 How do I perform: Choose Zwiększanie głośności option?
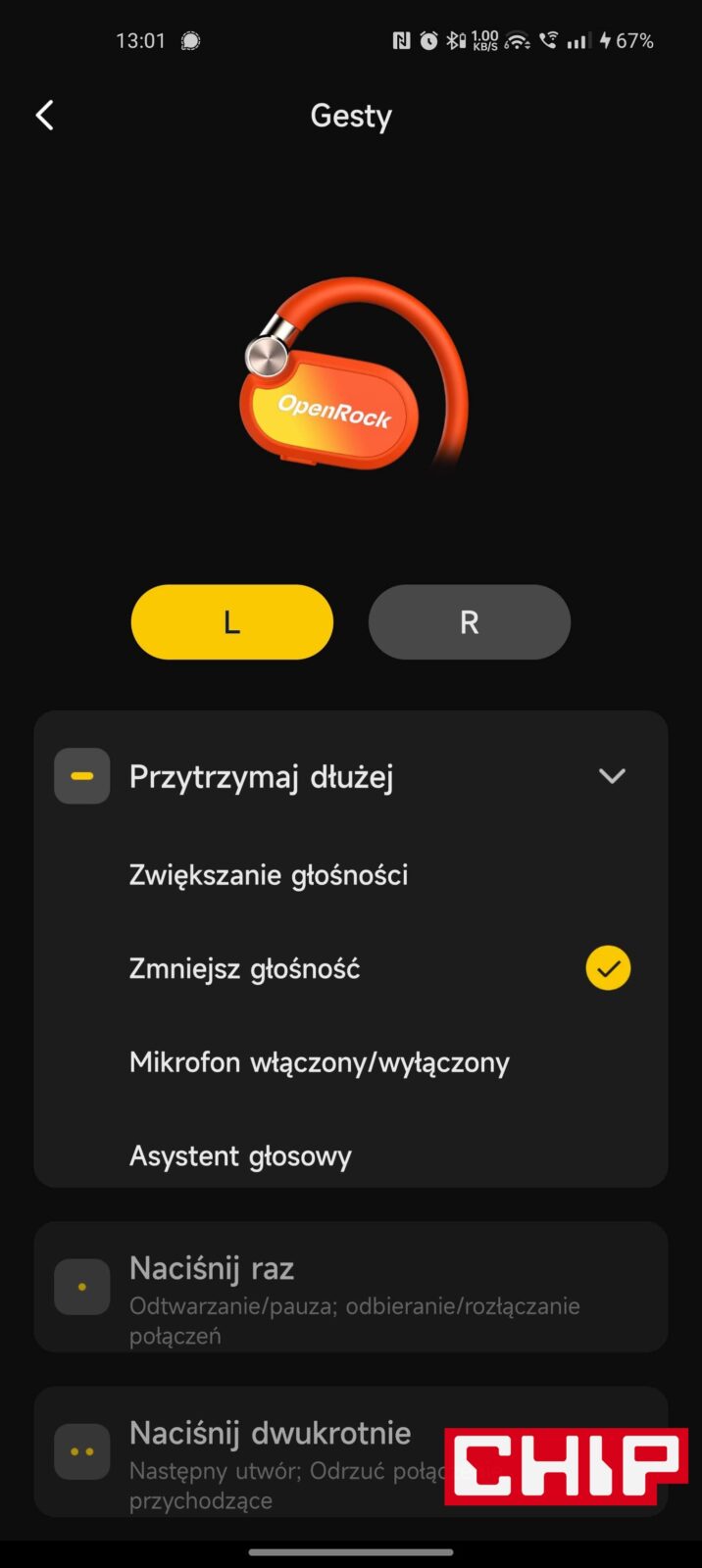click(x=269, y=875)
